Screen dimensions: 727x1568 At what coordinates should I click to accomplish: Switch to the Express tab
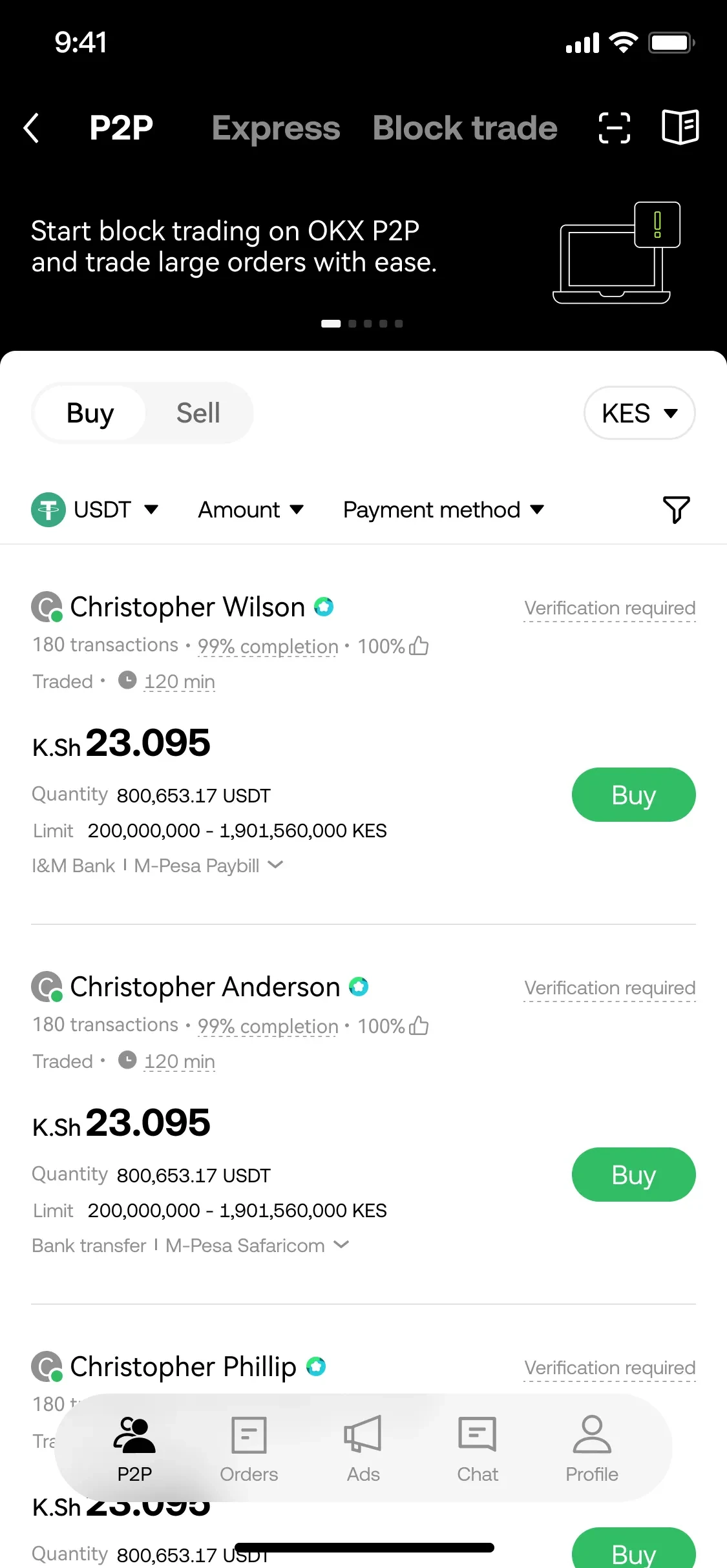(x=276, y=127)
